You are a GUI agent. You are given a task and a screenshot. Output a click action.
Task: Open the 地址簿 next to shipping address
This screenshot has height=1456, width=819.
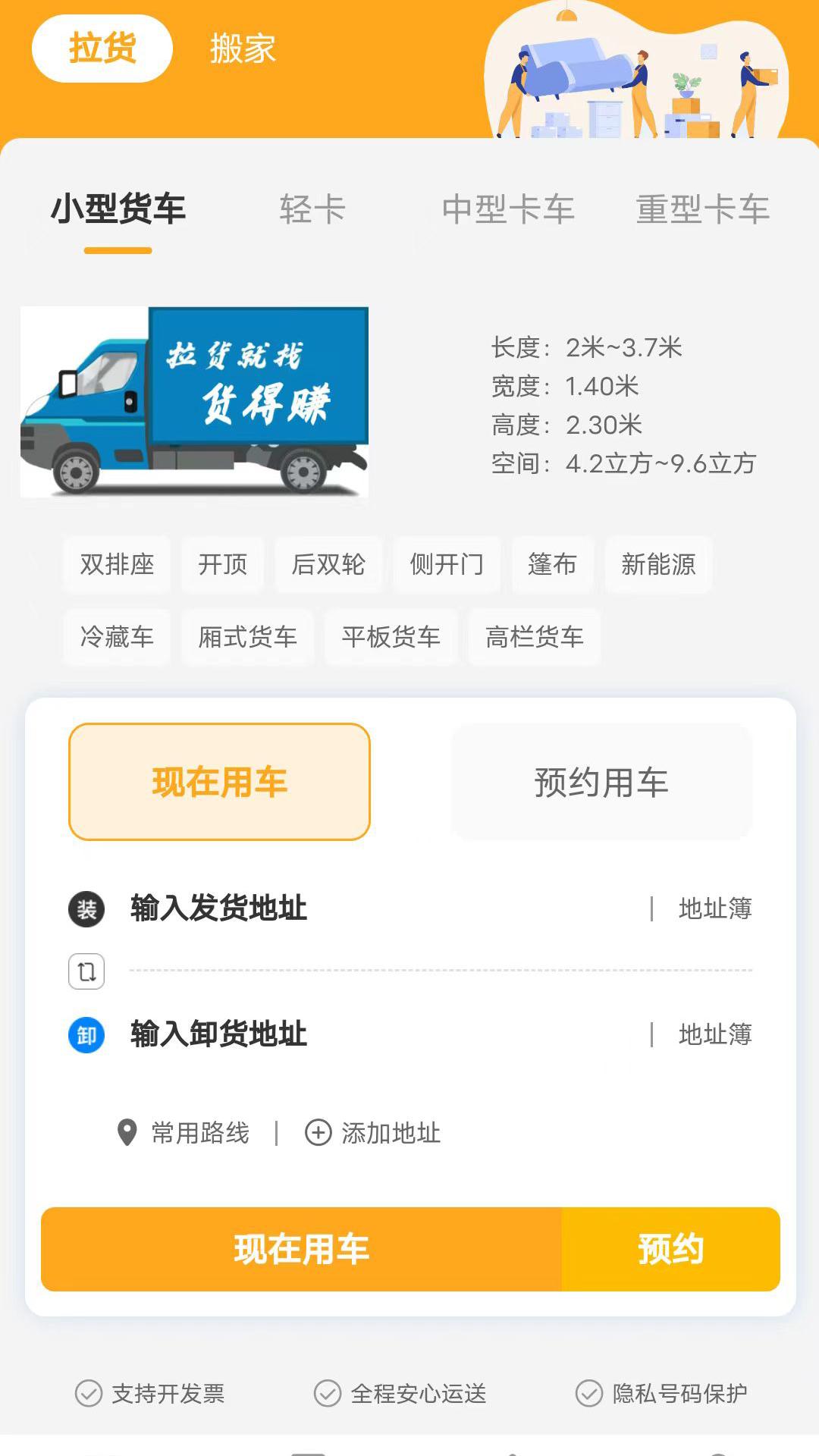[x=714, y=908]
